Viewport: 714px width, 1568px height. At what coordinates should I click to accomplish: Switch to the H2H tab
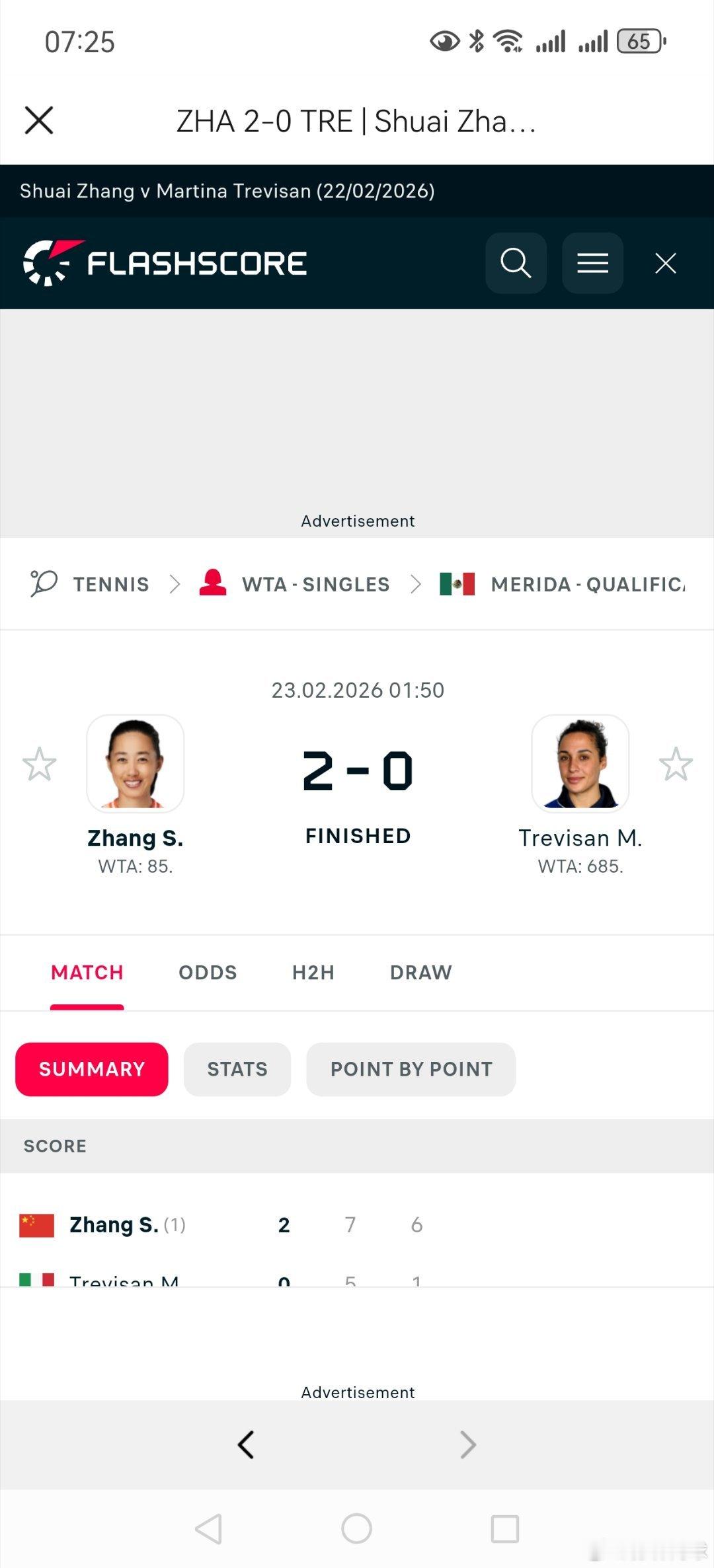(x=312, y=972)
